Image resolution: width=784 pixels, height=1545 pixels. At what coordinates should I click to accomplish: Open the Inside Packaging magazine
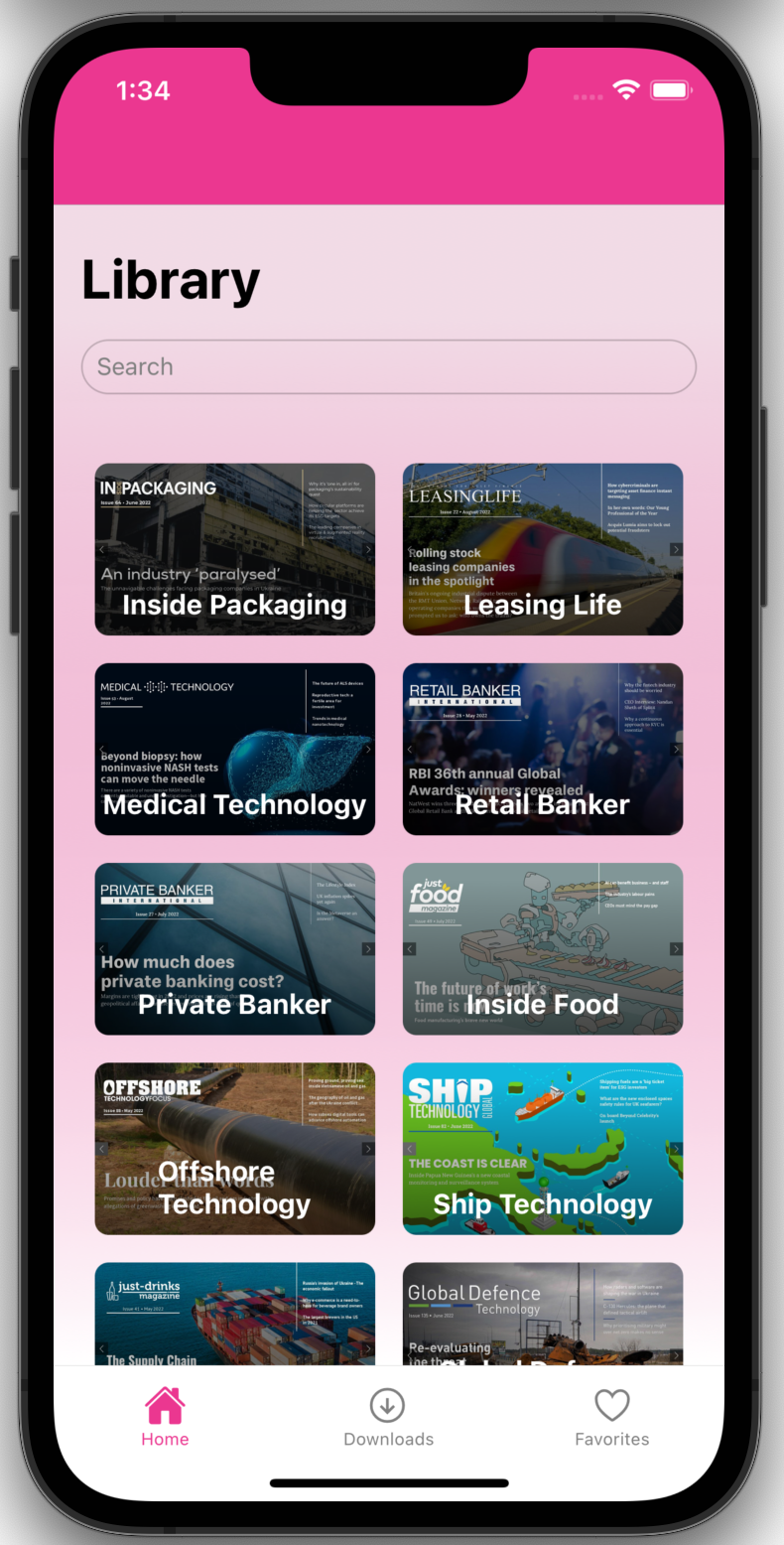pyautogui.click(x=234, y=549)
